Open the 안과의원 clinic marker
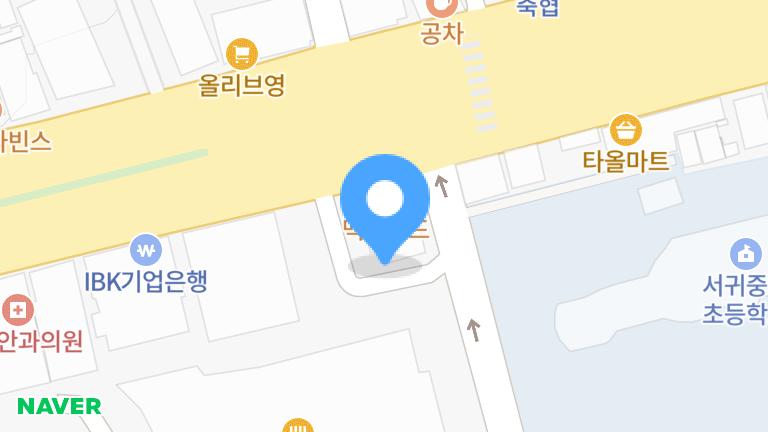The height and width of the screenshot is (432, 768). point(17,309)
